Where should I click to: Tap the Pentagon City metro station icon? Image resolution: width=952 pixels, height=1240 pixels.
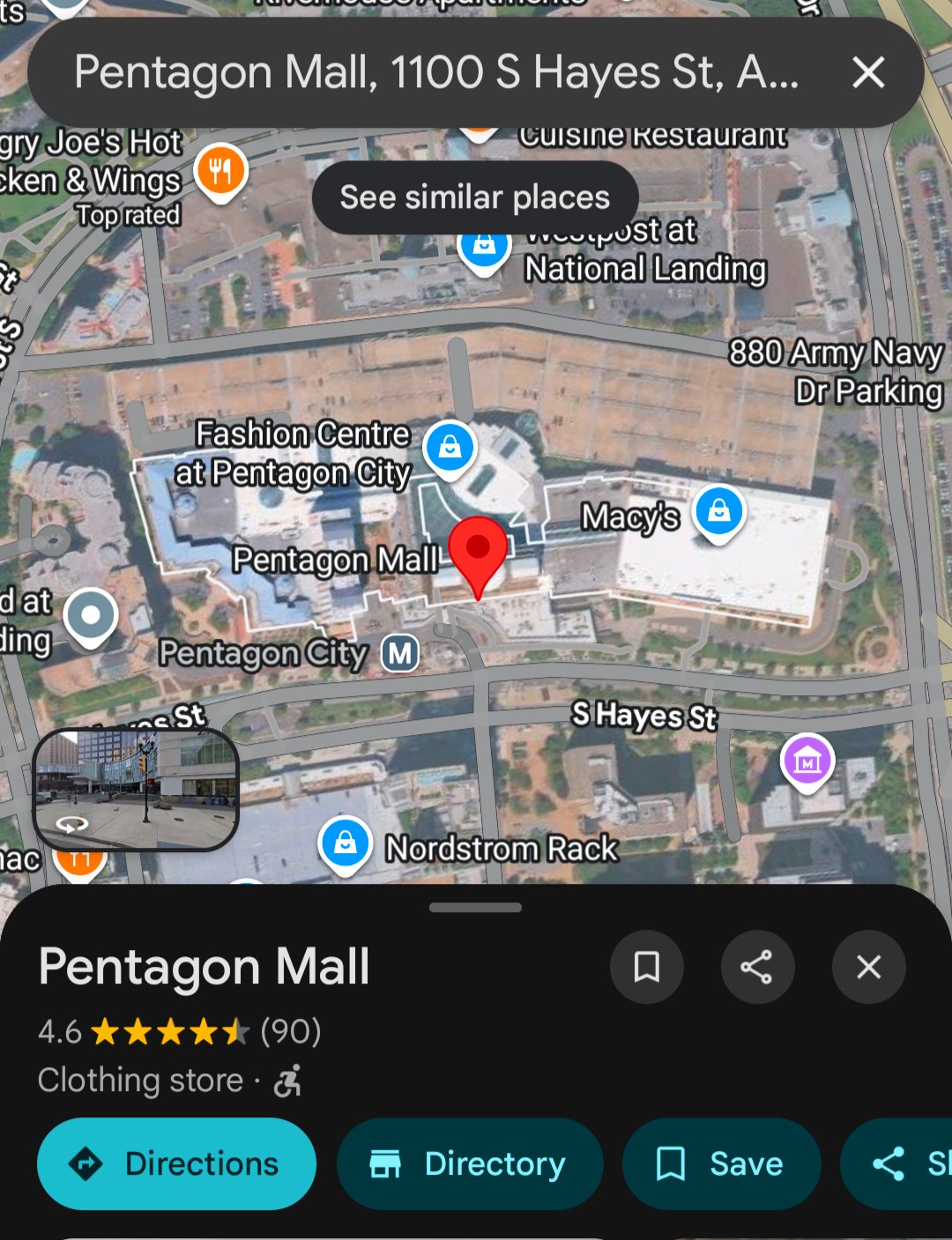point(400,653)
